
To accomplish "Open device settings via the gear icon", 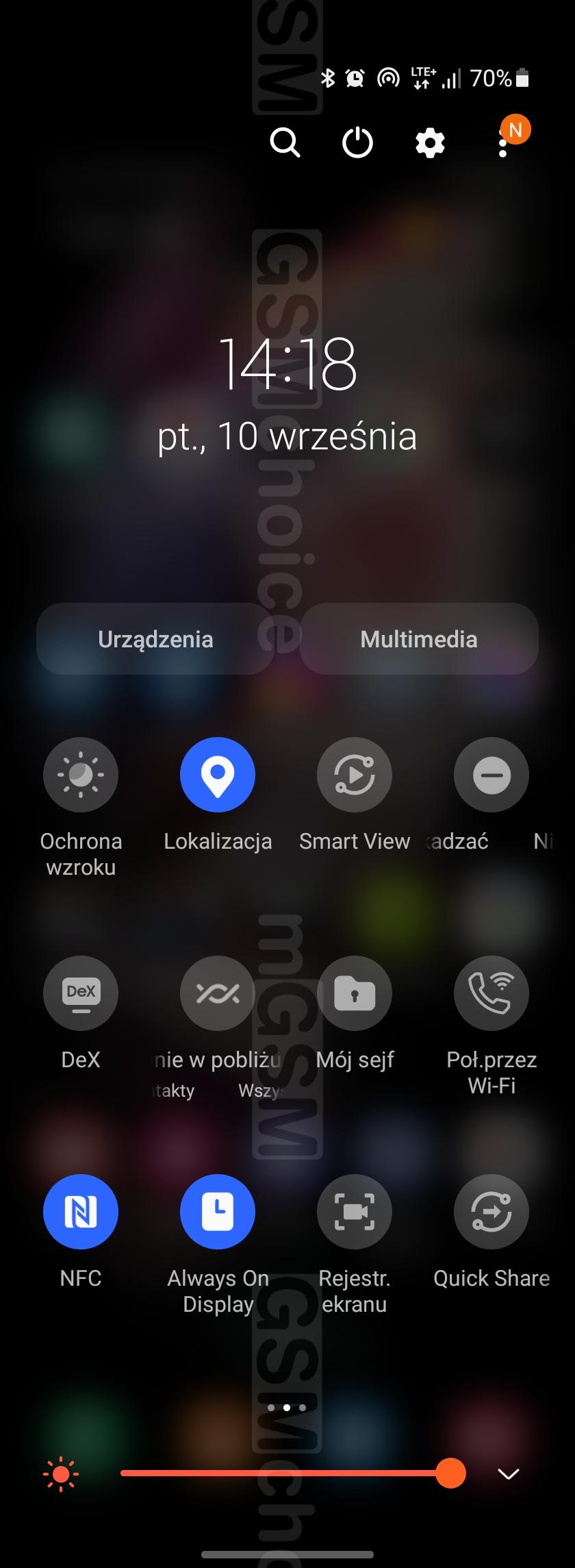I will click(430, 143).
